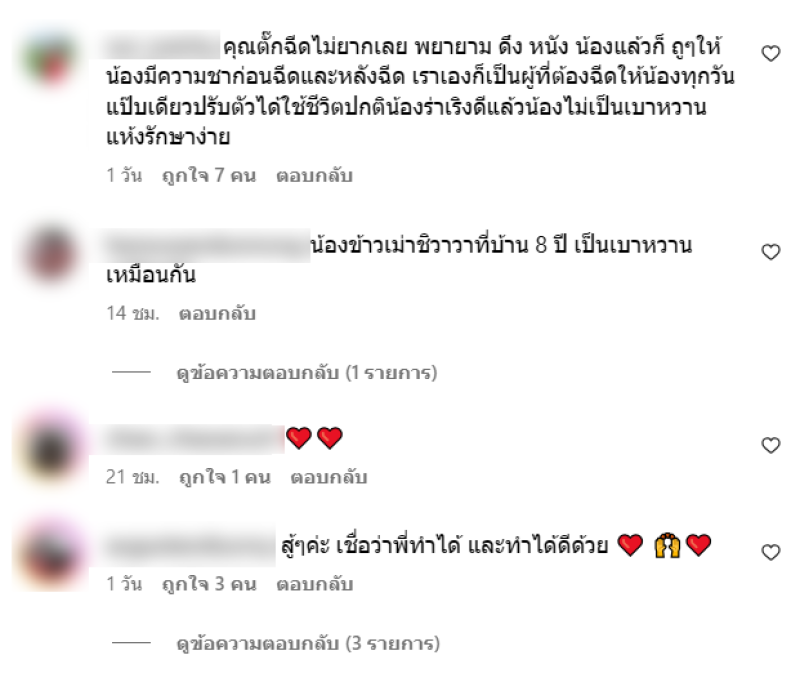Reply to the น้องข้าวเม่าชิวาวา comment

[217, 313]
